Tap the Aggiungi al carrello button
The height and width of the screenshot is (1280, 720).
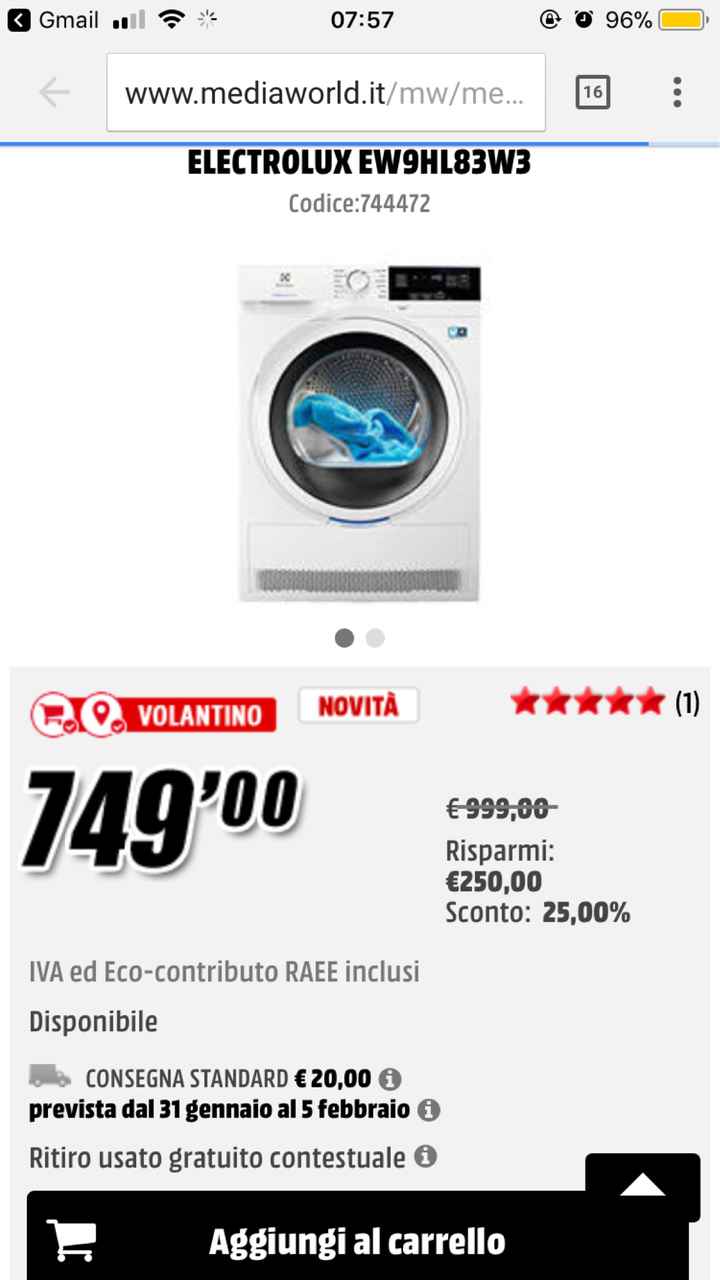pos(356,1240)
